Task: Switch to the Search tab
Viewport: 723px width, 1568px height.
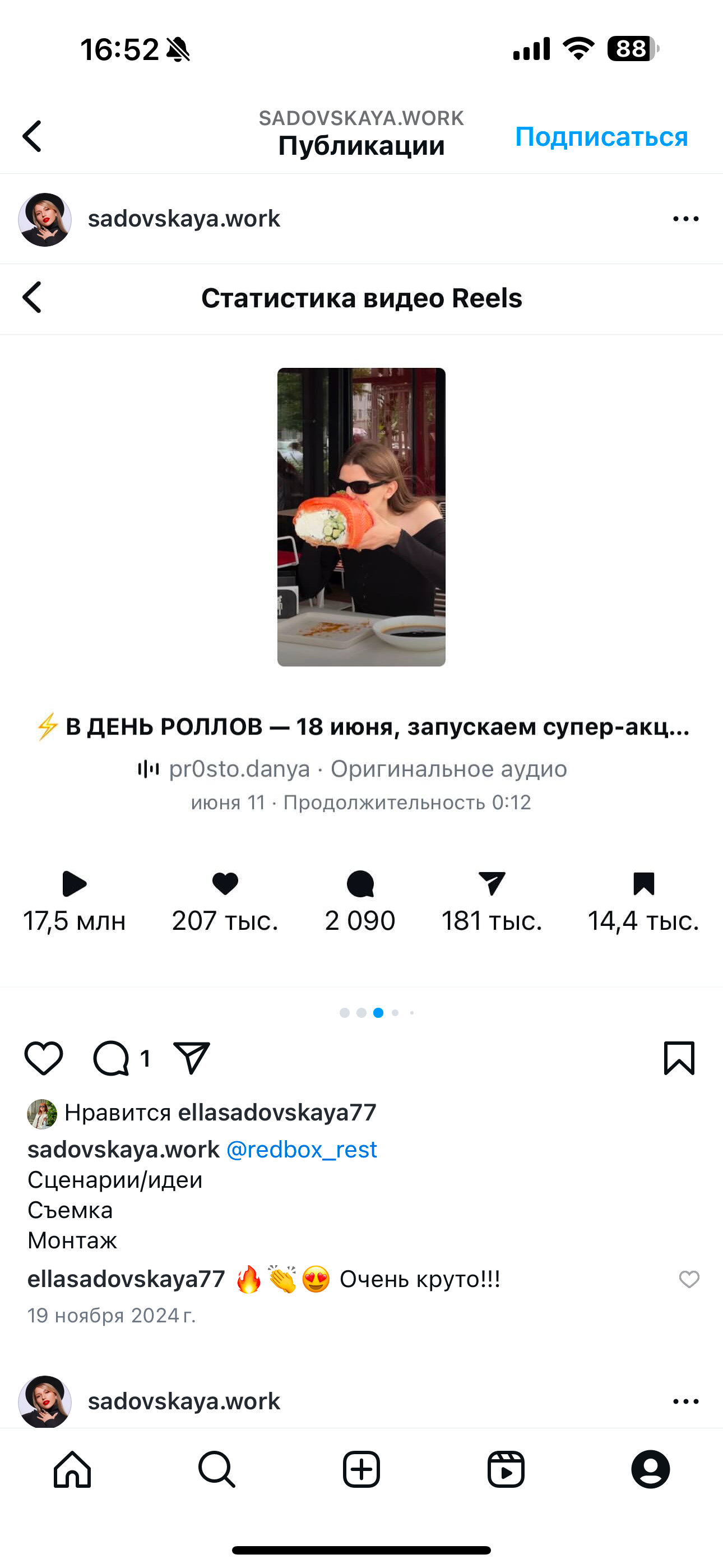Action: tap(217, 1469)
